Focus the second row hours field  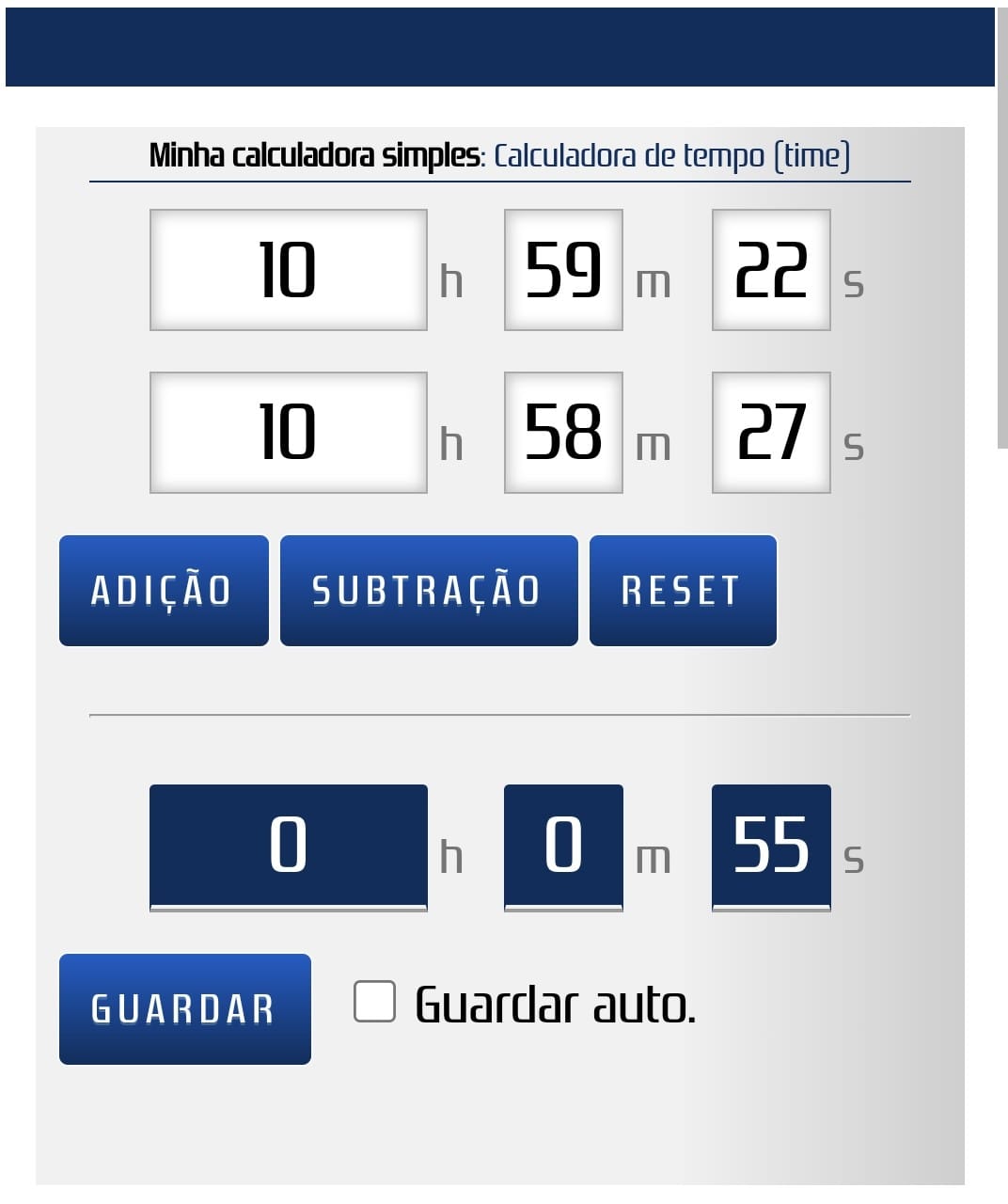(x=288, y=433)
